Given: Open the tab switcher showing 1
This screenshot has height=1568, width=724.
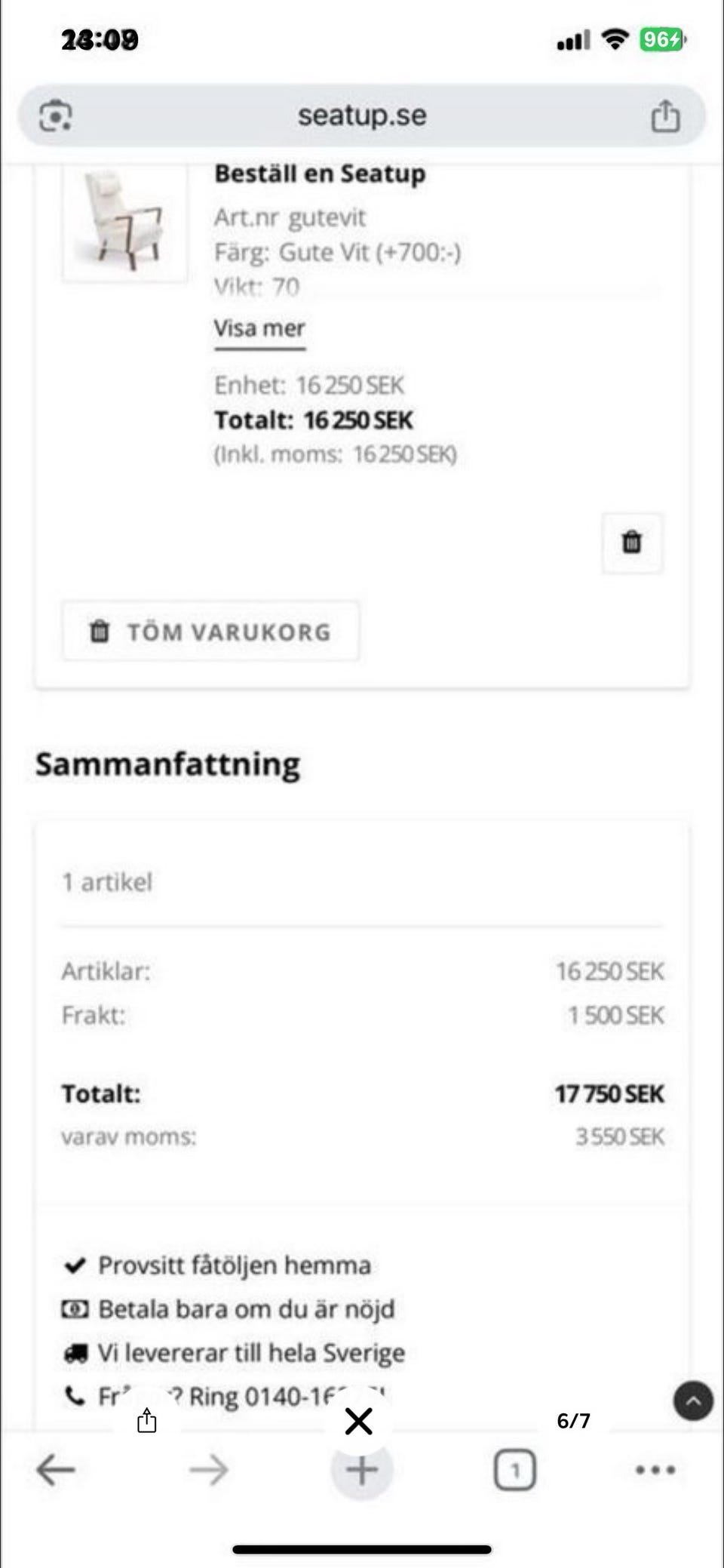Looking at the screenshot, I should pos(515,1469).
